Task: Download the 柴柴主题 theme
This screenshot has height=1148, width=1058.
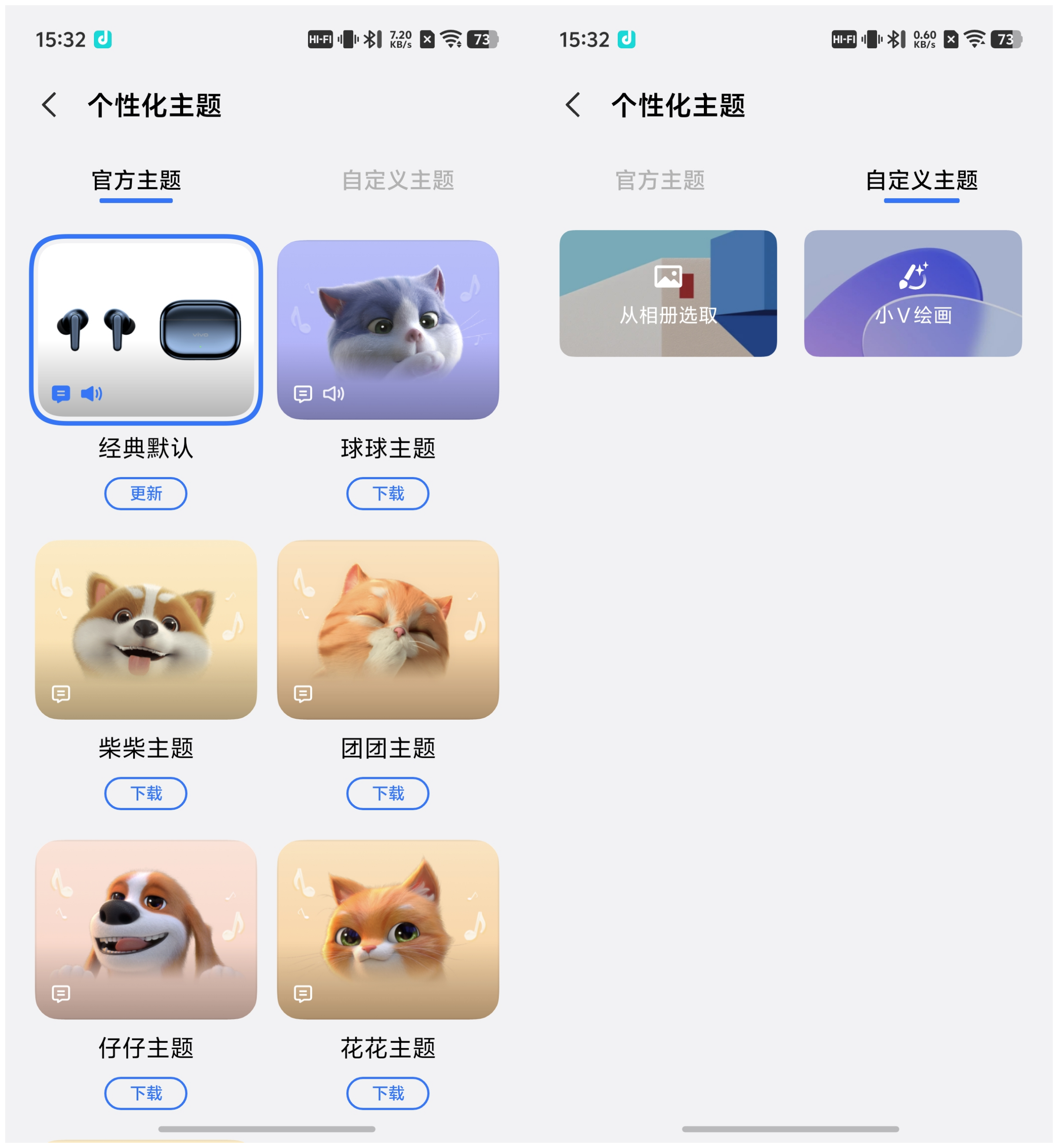Action: 145,793
